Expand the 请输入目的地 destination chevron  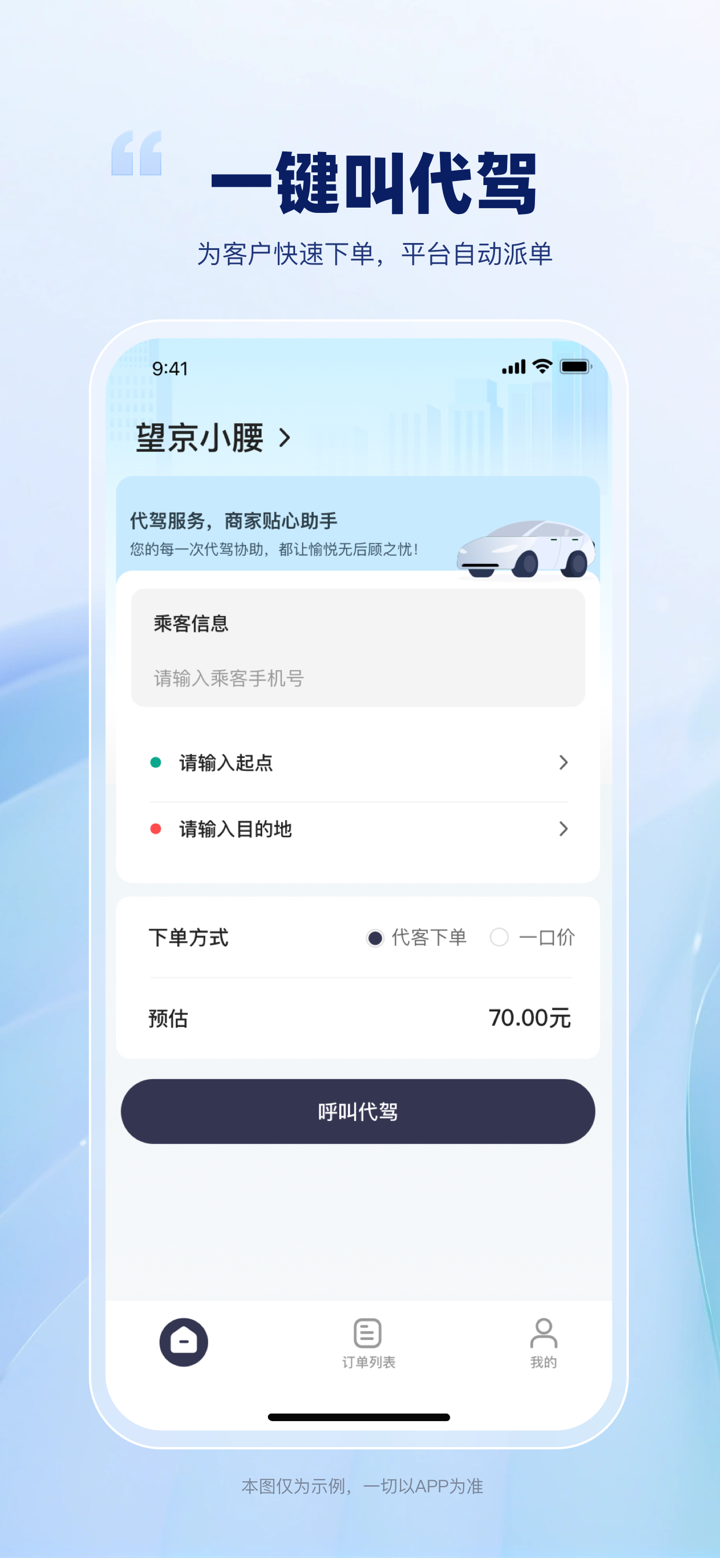click(563, 828)
